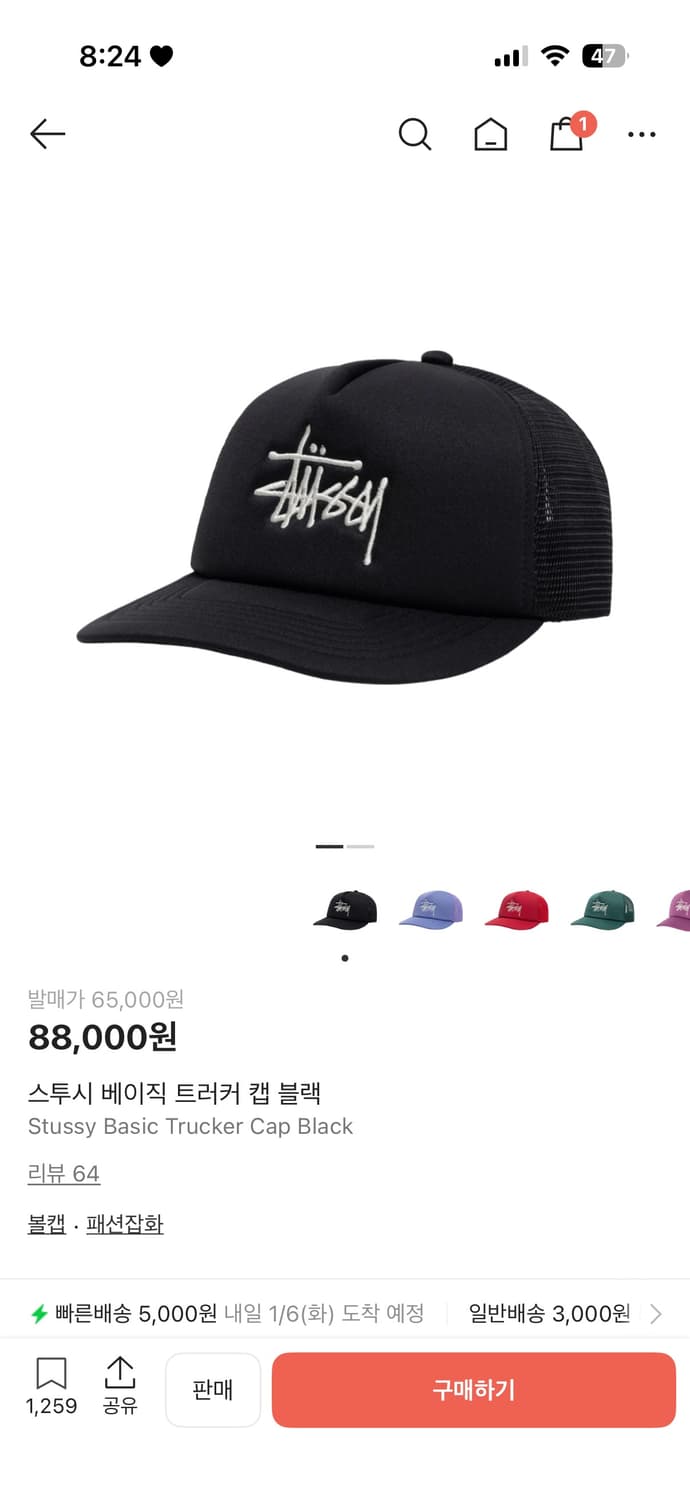This screenshot has width=690, height=1500.
Task: Share this product via 공유
Action: point(120,1387)
